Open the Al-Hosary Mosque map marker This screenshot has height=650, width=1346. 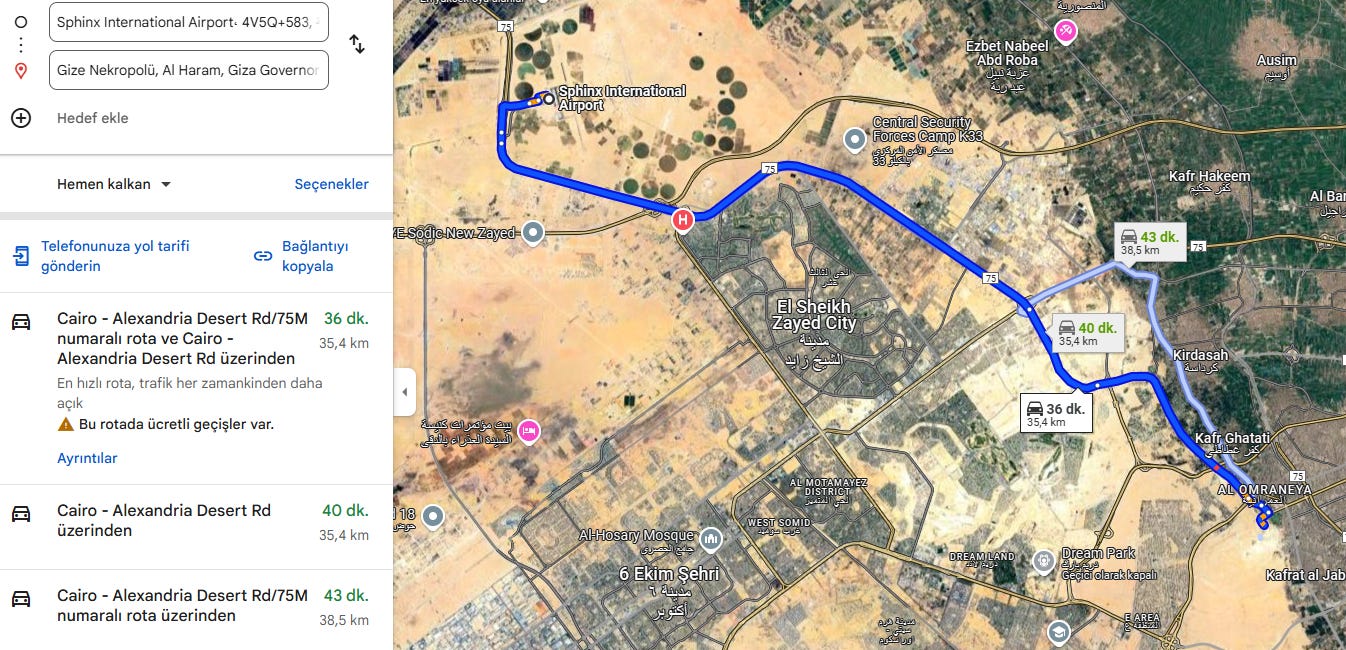pyautogui.click(x=711, y=540)
